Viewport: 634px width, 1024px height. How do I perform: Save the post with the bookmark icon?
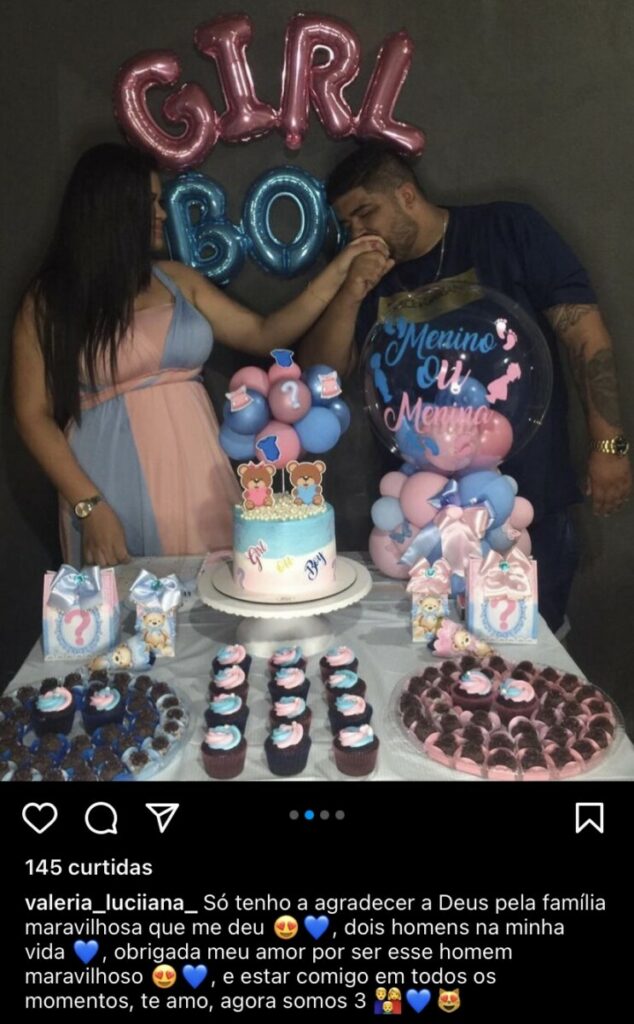pyautogui.click(x=590, y=817)
